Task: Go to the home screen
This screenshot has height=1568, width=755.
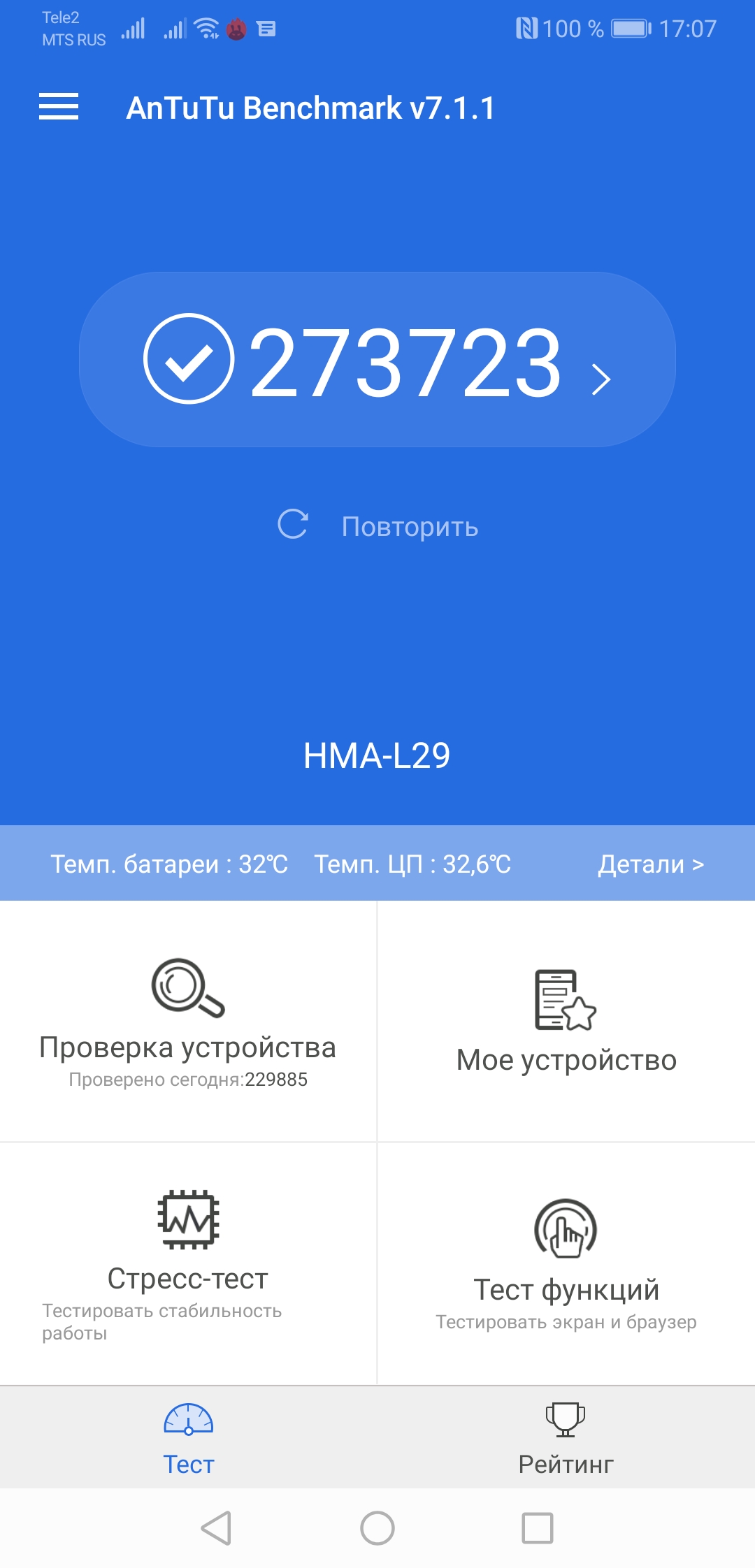Action: tap(377, 1528)
